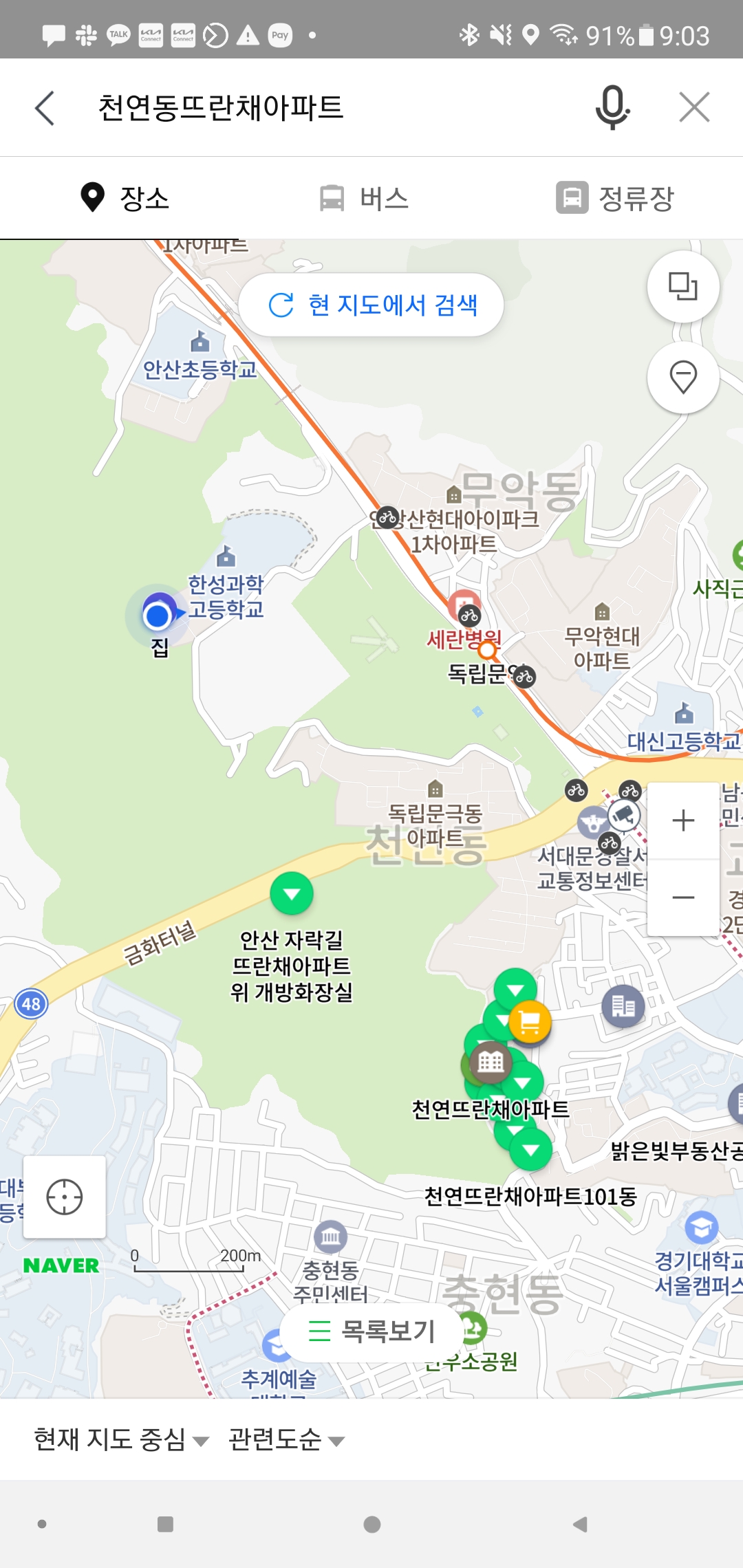
Task: Switch to the 장소 tab
Action: pos(124,198)
